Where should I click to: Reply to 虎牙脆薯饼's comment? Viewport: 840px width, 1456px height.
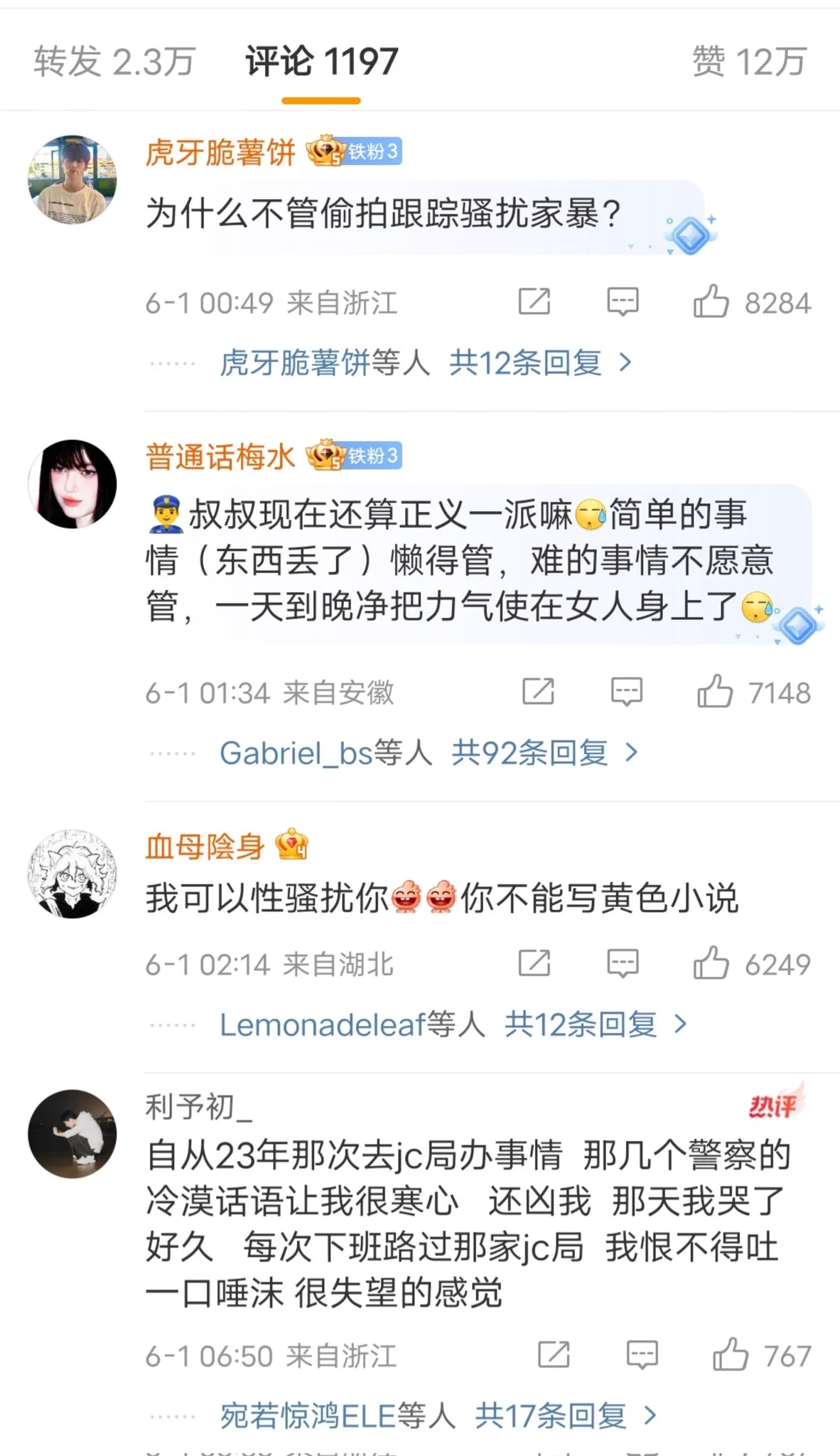pyautogui.click(x=623, y=301)
